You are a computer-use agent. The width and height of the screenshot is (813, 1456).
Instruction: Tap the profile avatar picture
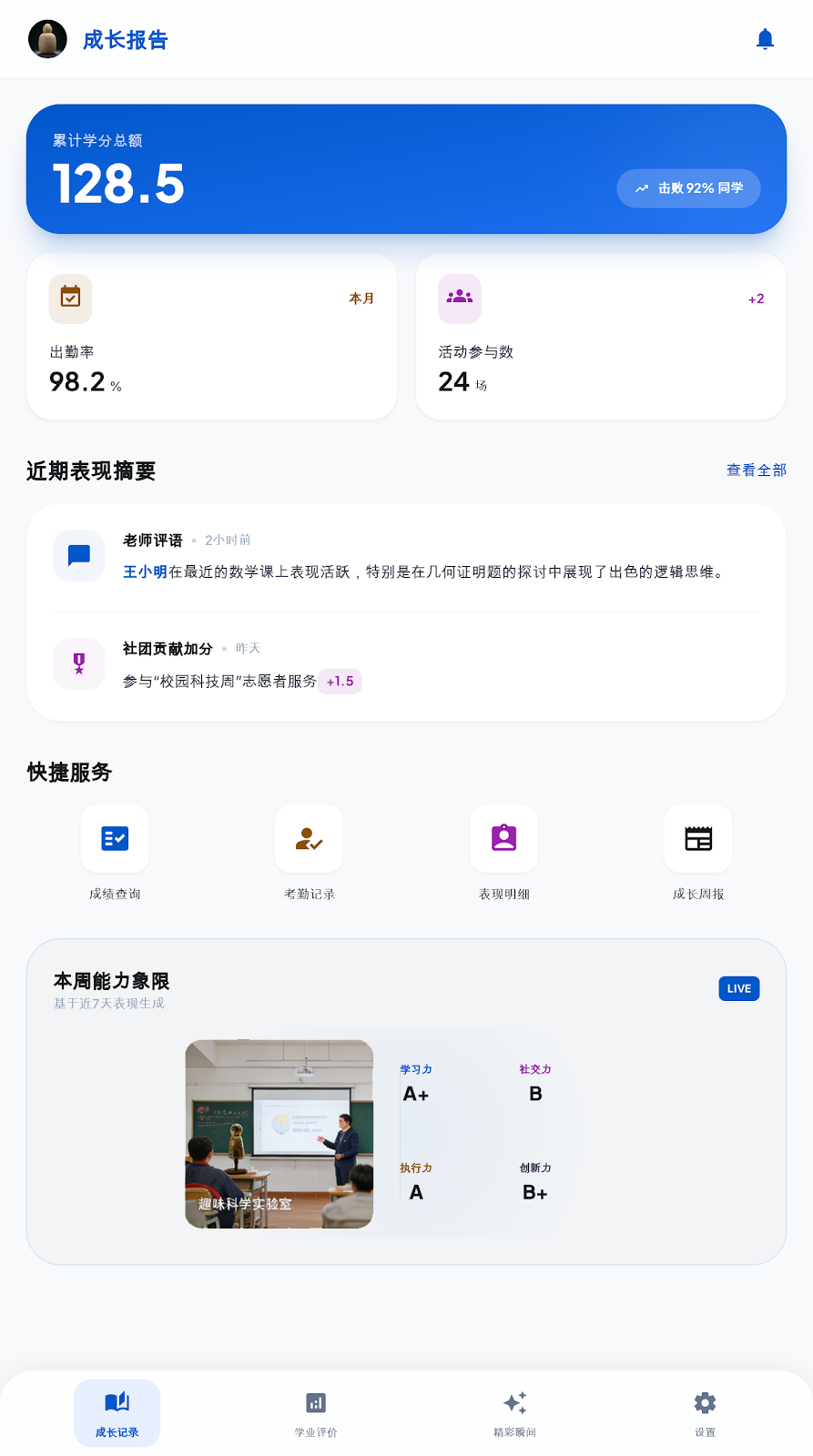tap(47, 39)
